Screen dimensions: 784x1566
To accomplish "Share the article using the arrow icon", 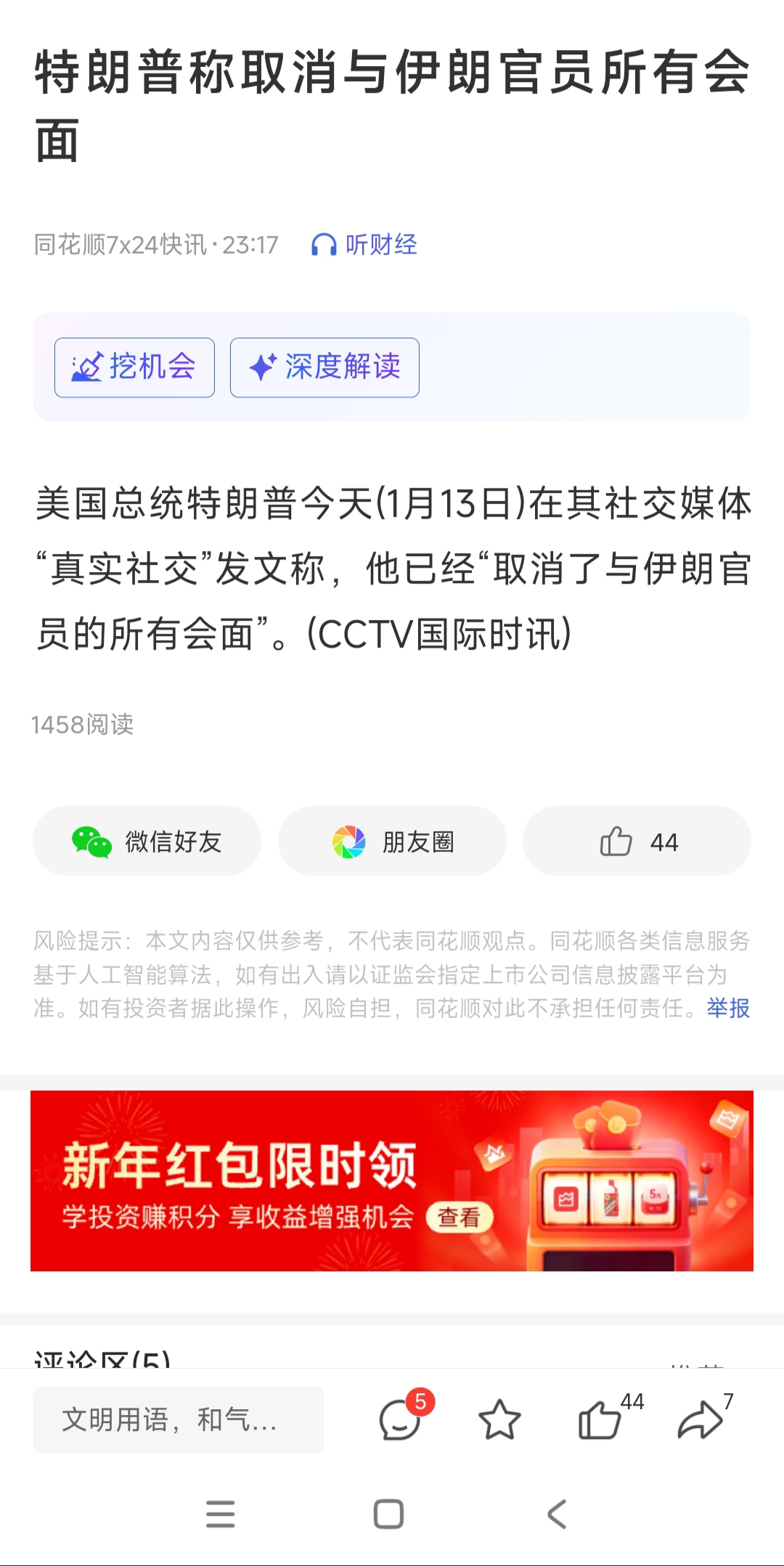I will (700, 1419).
